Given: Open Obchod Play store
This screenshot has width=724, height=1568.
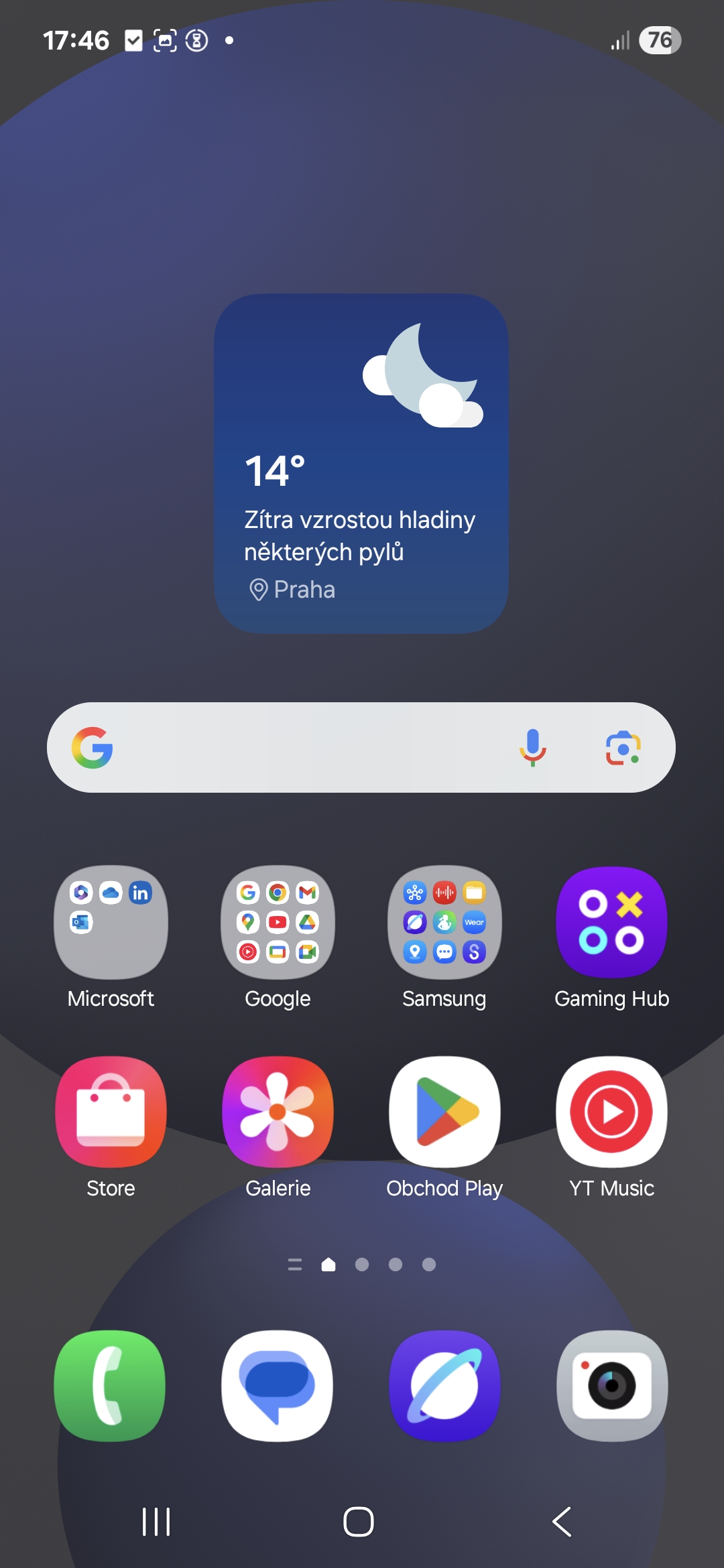Looking at the screenshot, I should tap(444, 1112).
